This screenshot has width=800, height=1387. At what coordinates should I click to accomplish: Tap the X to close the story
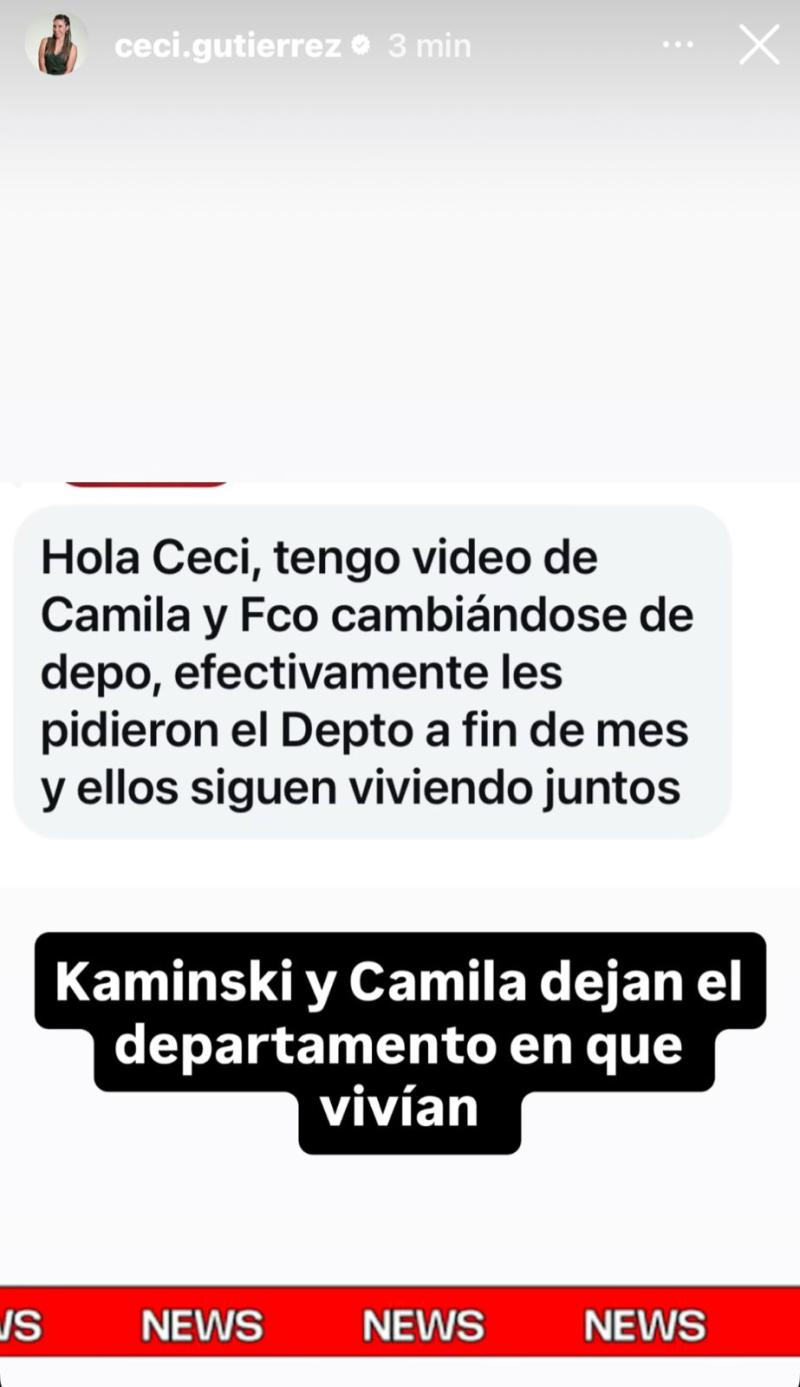[x=758, y=44]
